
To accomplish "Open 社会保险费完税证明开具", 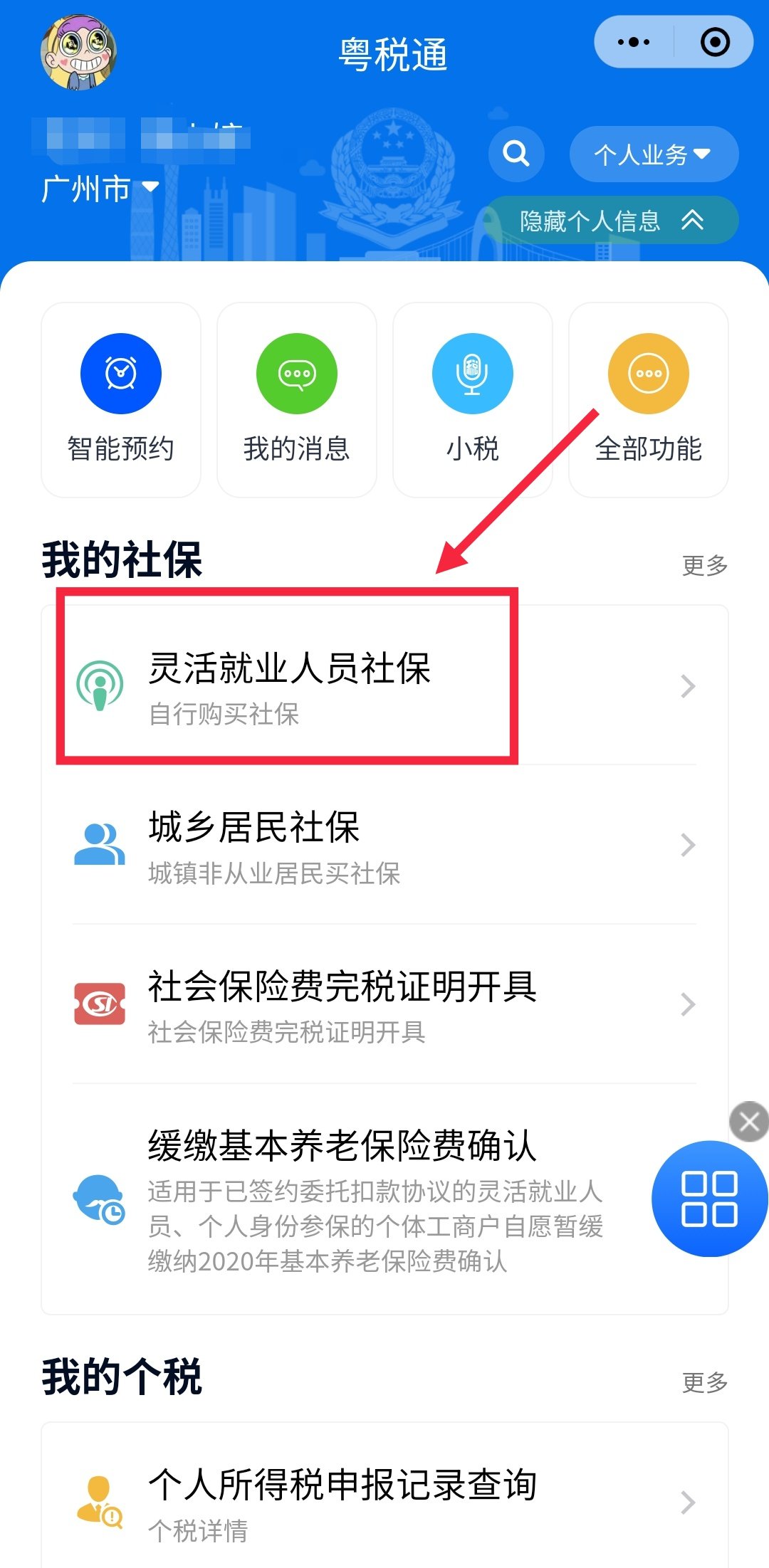I will click(384, 1004).
